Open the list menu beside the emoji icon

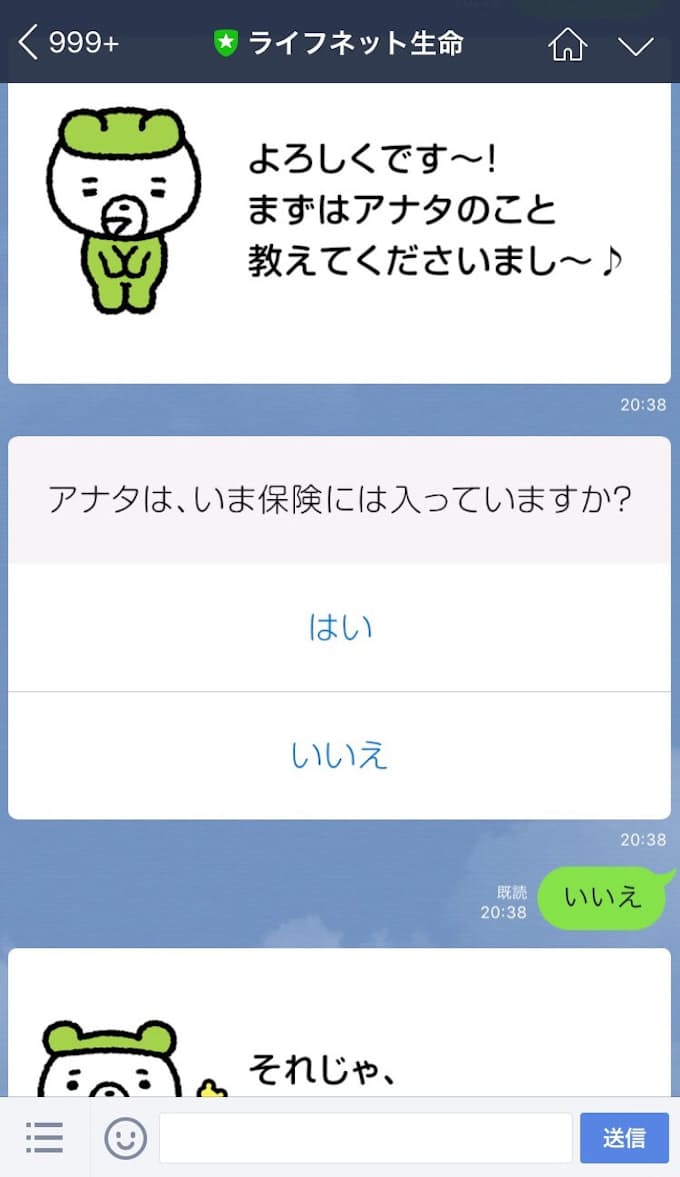(x=44, y=1137)
